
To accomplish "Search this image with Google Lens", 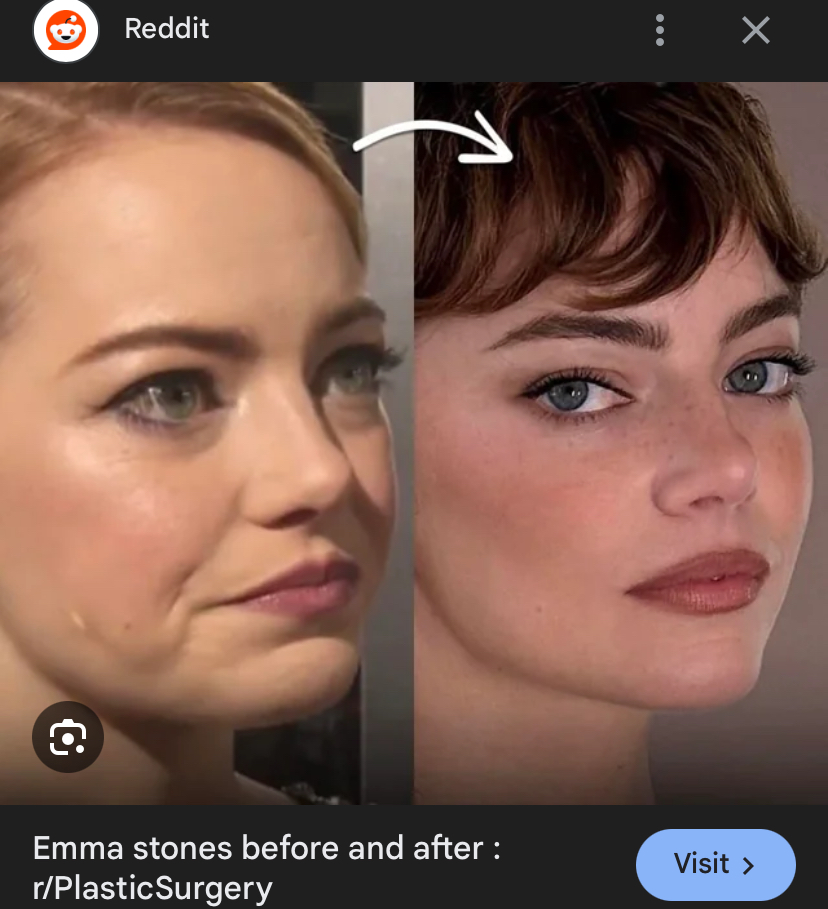I will tap(68, 740).
